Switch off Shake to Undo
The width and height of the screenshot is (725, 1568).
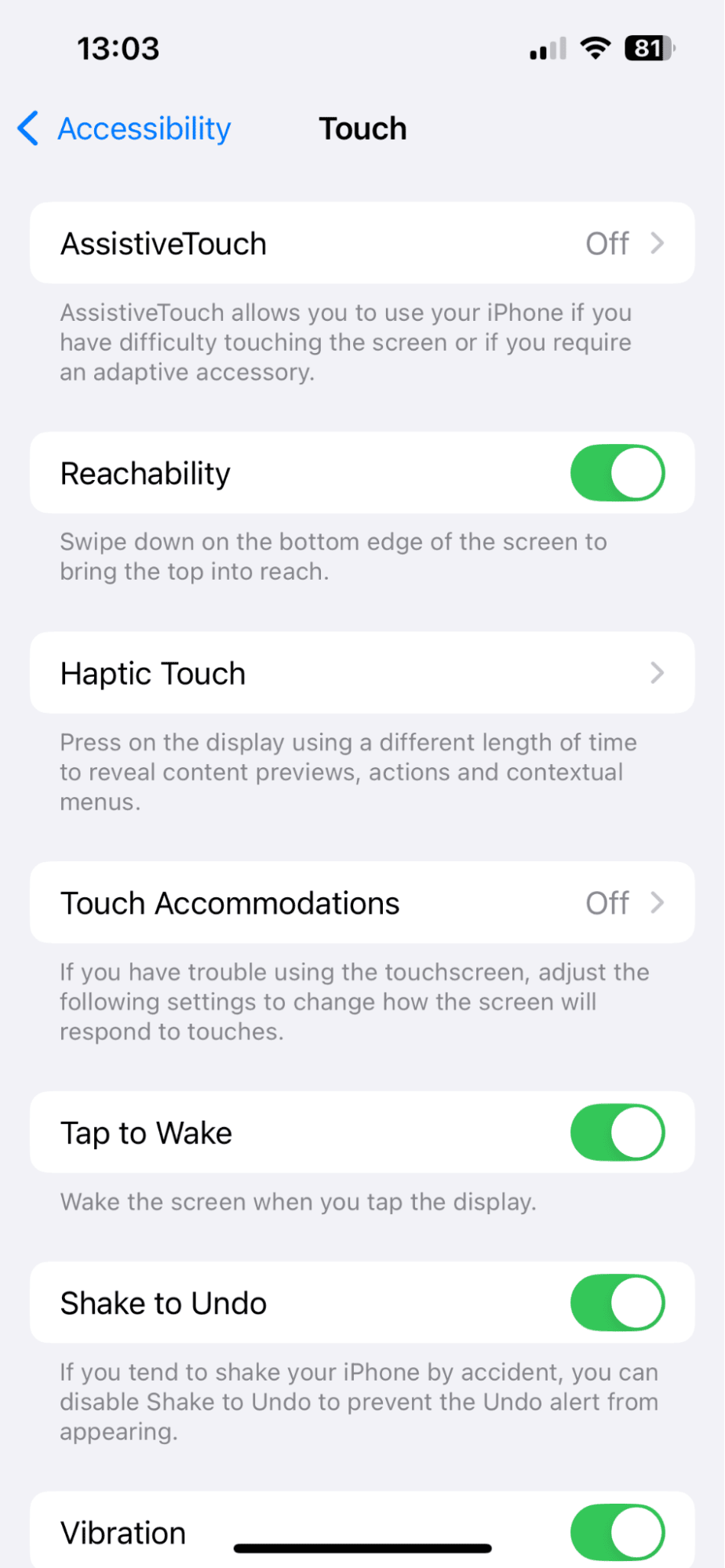coord(617,1303)
